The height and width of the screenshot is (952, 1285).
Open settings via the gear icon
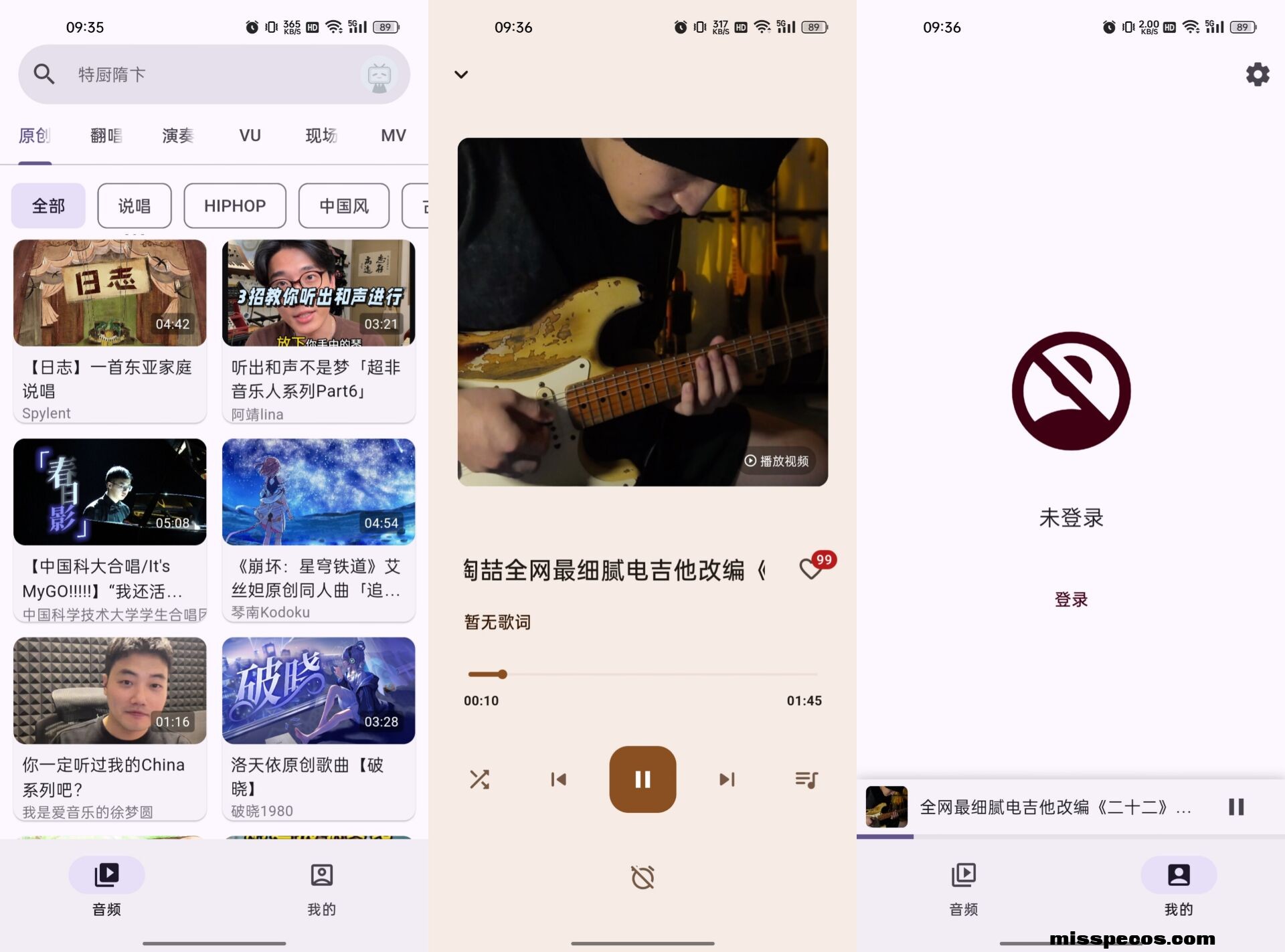click(x=1258, y=74)
